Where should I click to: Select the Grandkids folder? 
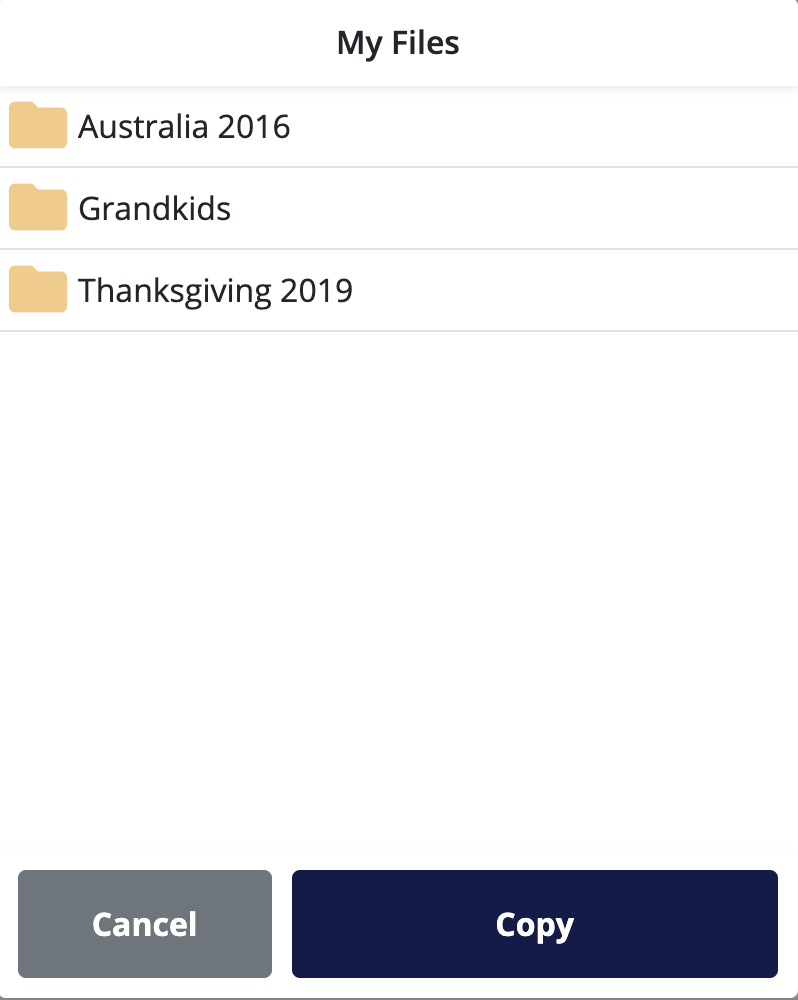154,209
